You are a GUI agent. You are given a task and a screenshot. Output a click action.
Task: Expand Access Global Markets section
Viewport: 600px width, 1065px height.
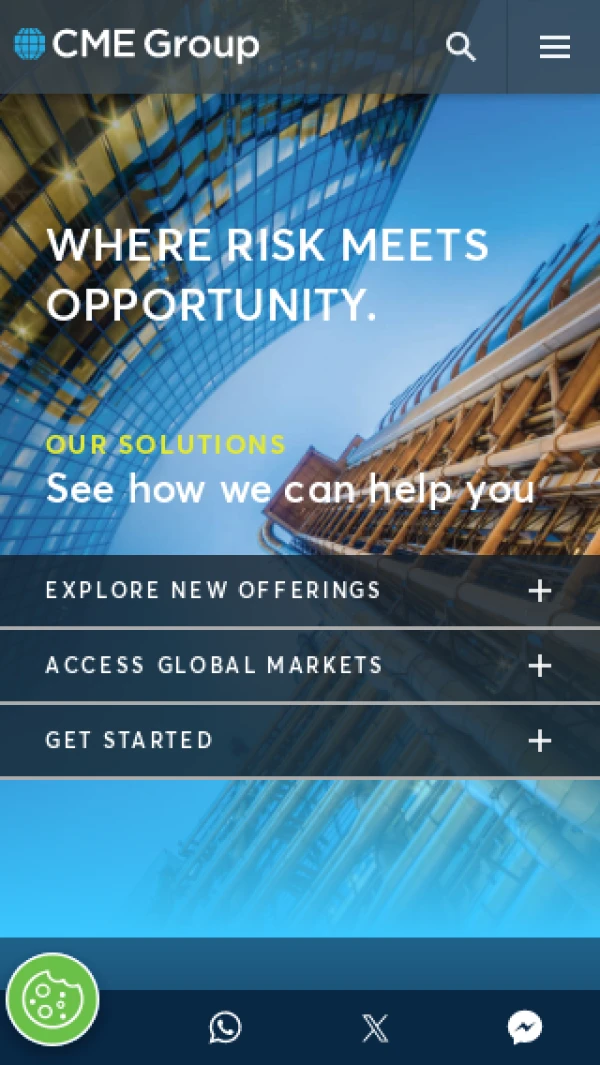(539, 666)
